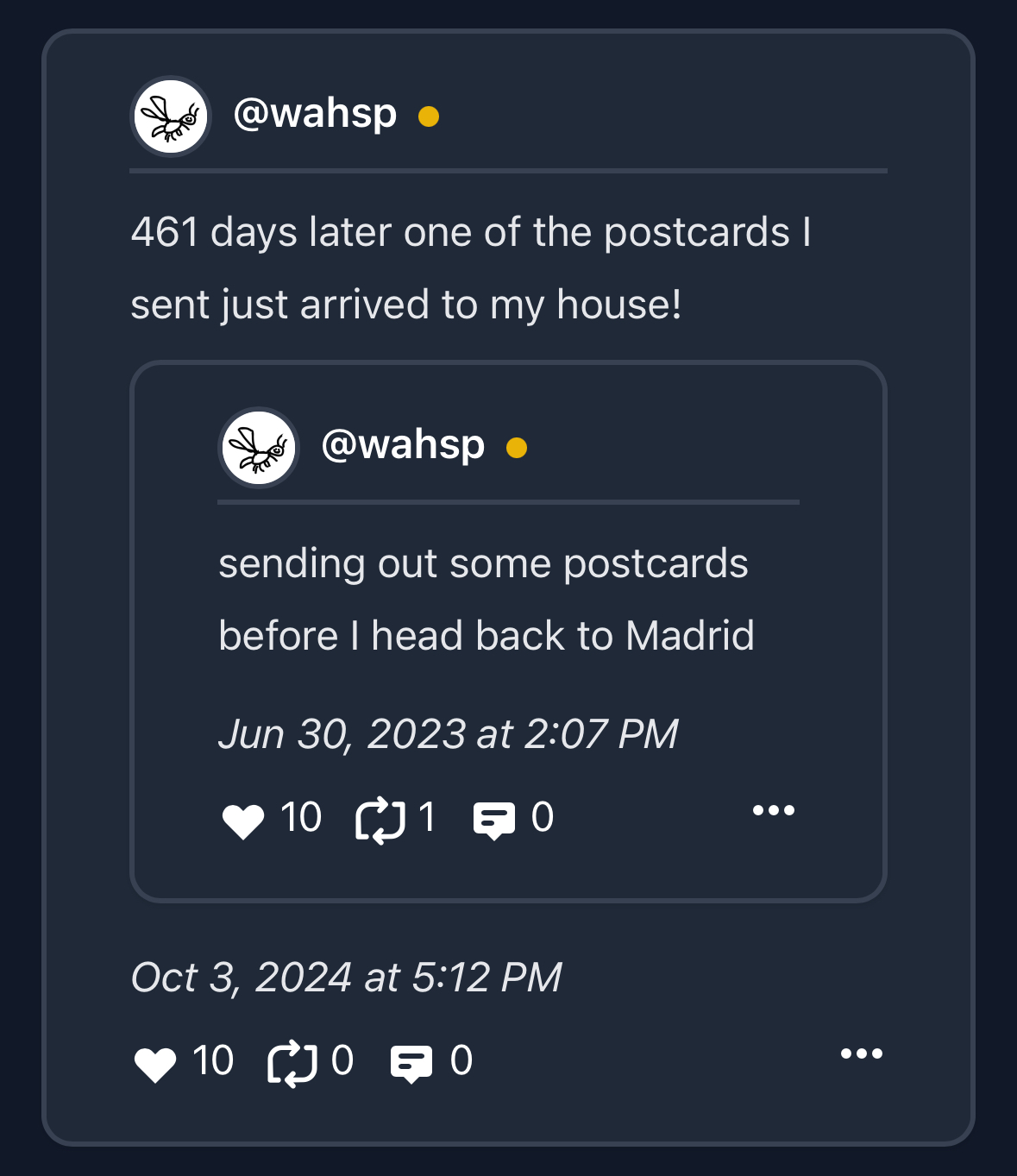The image size is (1017, 1176).
Task: Repost the quoted Madrid postcards post
Action: click(380, 820)
